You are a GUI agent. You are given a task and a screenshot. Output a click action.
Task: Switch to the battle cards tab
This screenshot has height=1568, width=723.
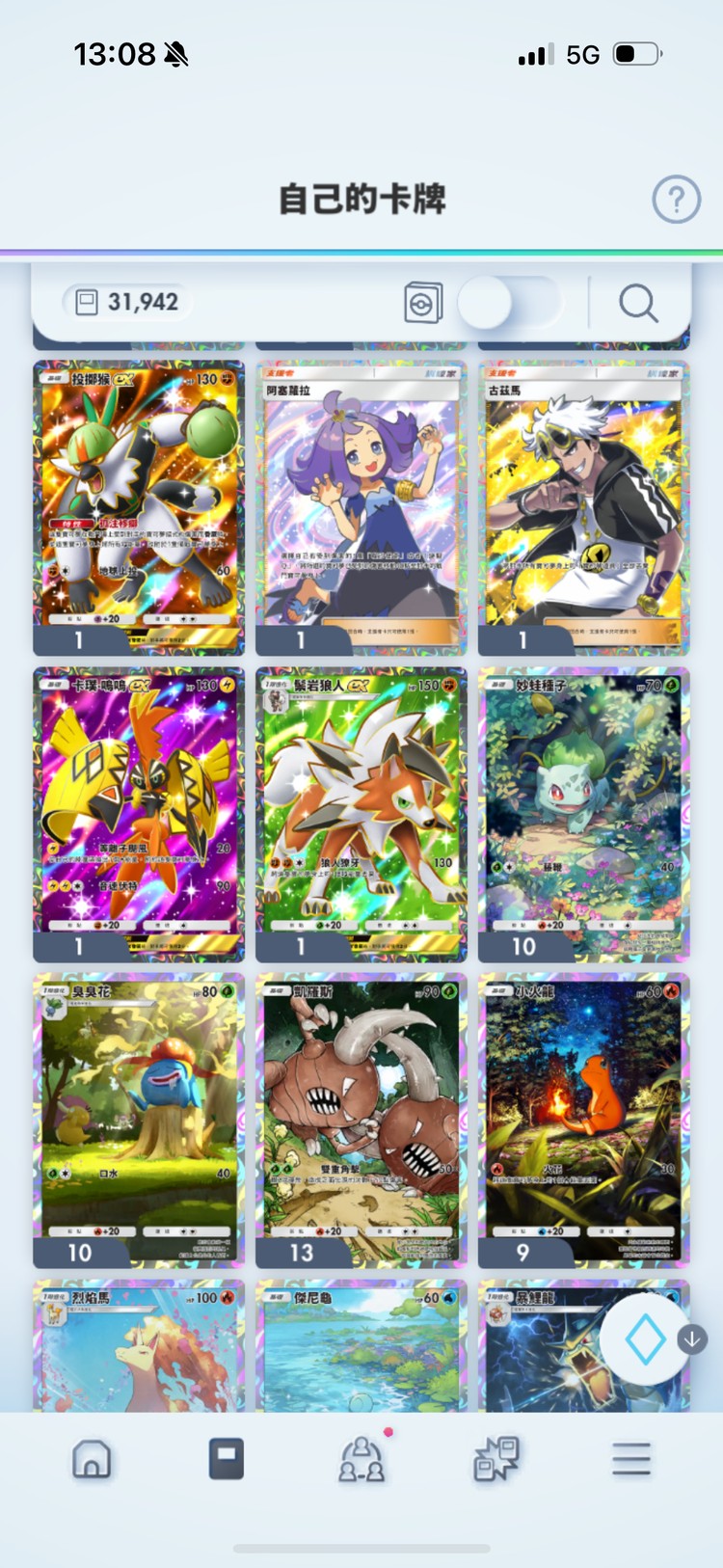(496, 1459)
